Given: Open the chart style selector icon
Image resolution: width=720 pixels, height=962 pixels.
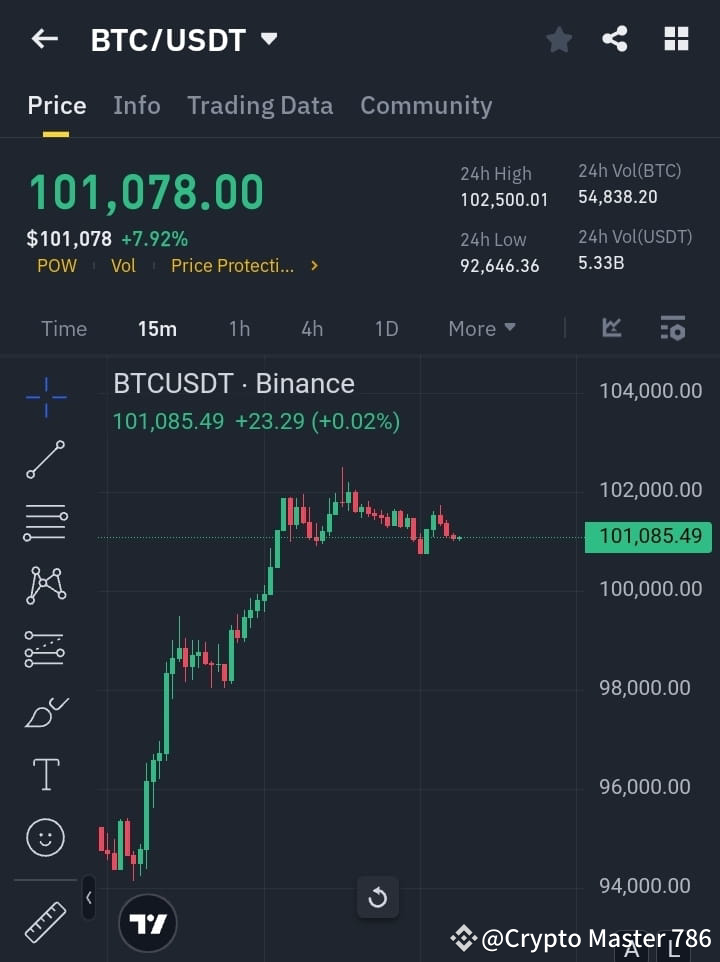Looking at the screenshot, I should click(x=611, y=328).
